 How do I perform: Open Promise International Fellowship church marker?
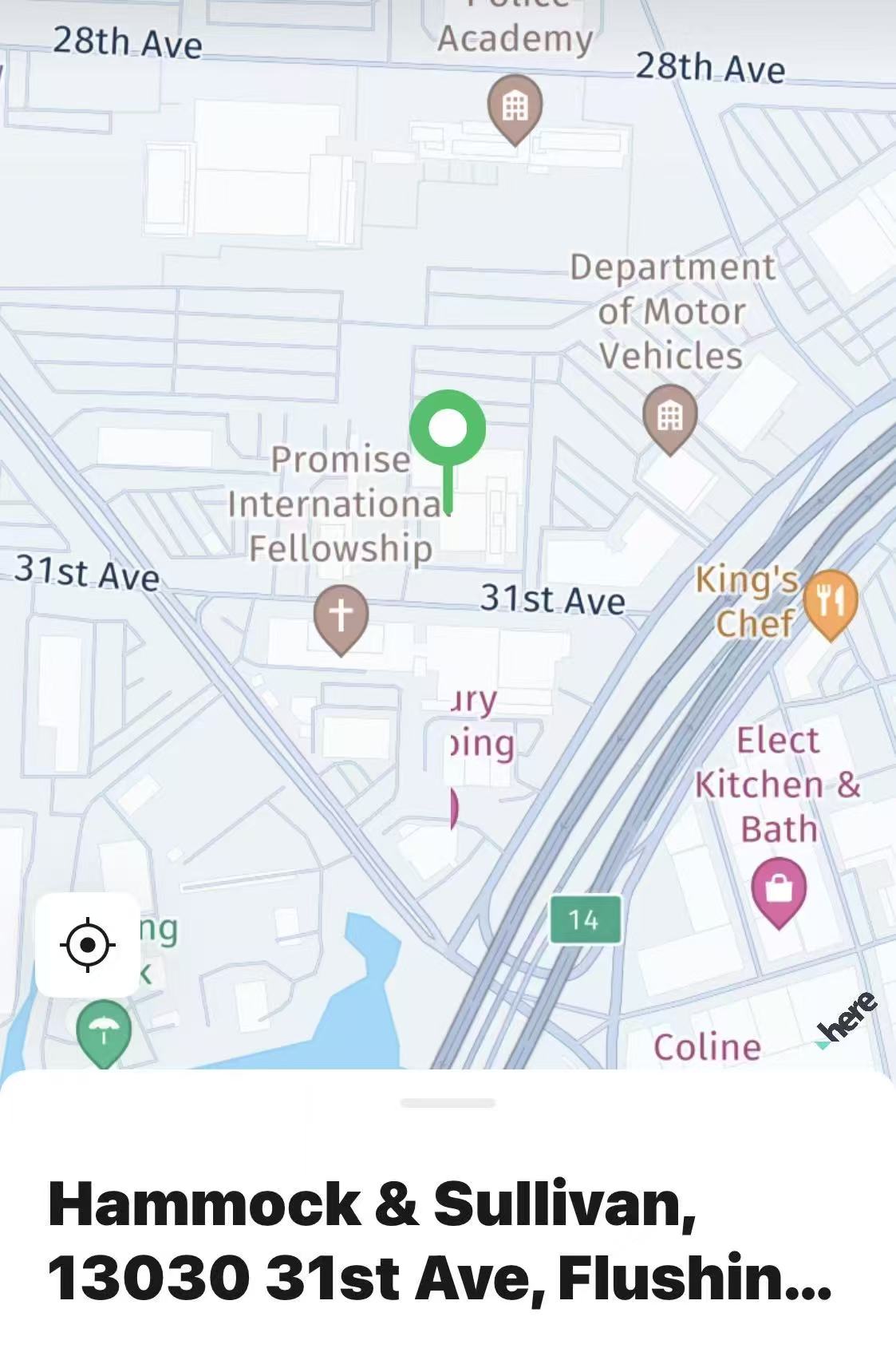pos(341,617)
